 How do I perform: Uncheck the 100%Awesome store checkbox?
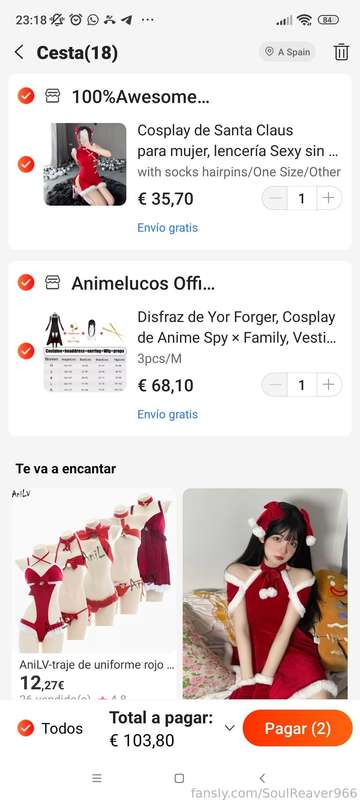pyautogui.click(x=25, y=96)
